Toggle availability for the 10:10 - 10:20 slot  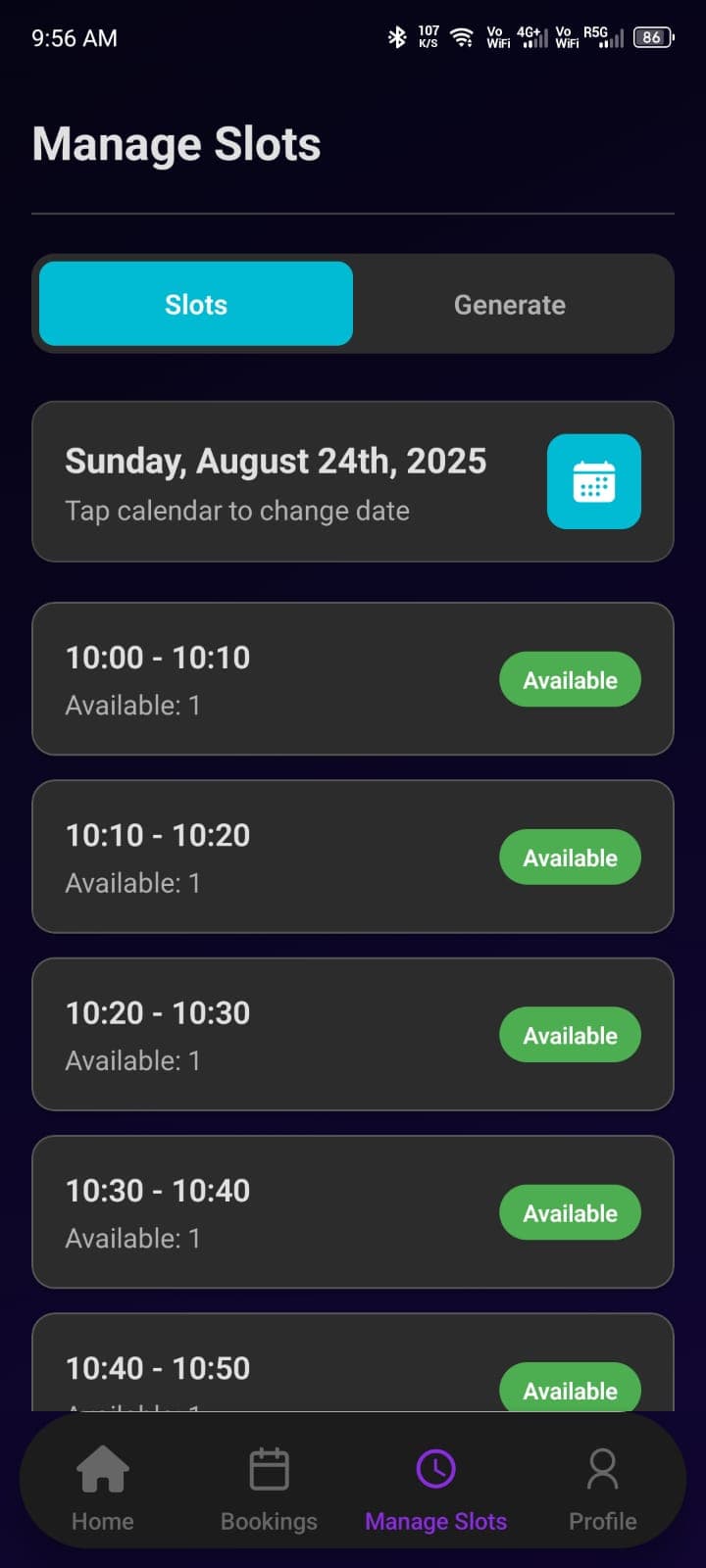point(570,857)
